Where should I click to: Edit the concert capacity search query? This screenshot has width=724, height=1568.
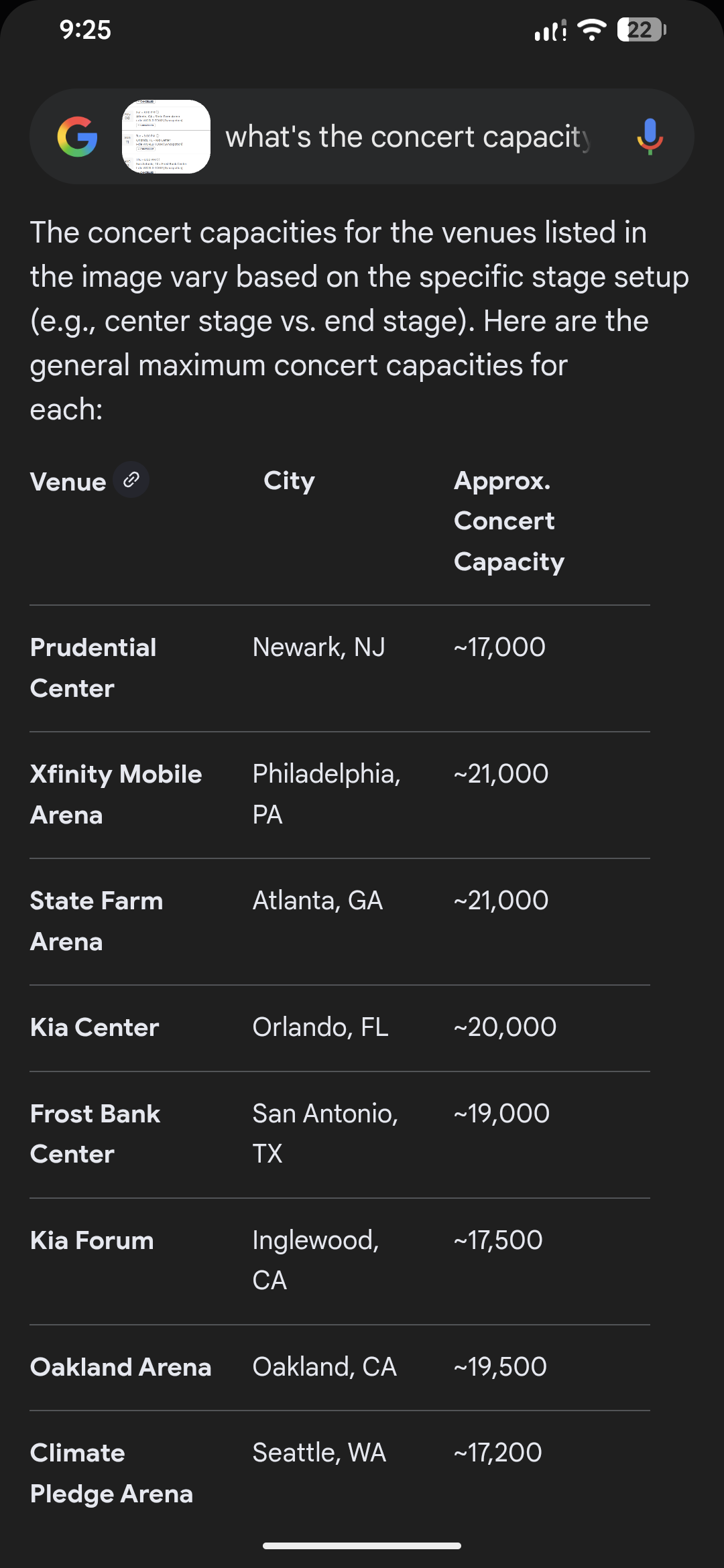(x=408, y=137)
